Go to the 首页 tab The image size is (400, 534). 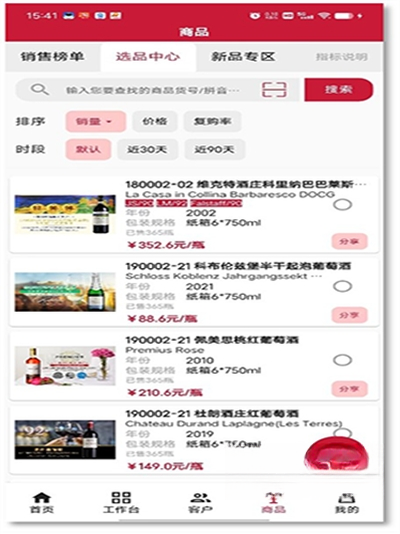click(x=42, y=503)
